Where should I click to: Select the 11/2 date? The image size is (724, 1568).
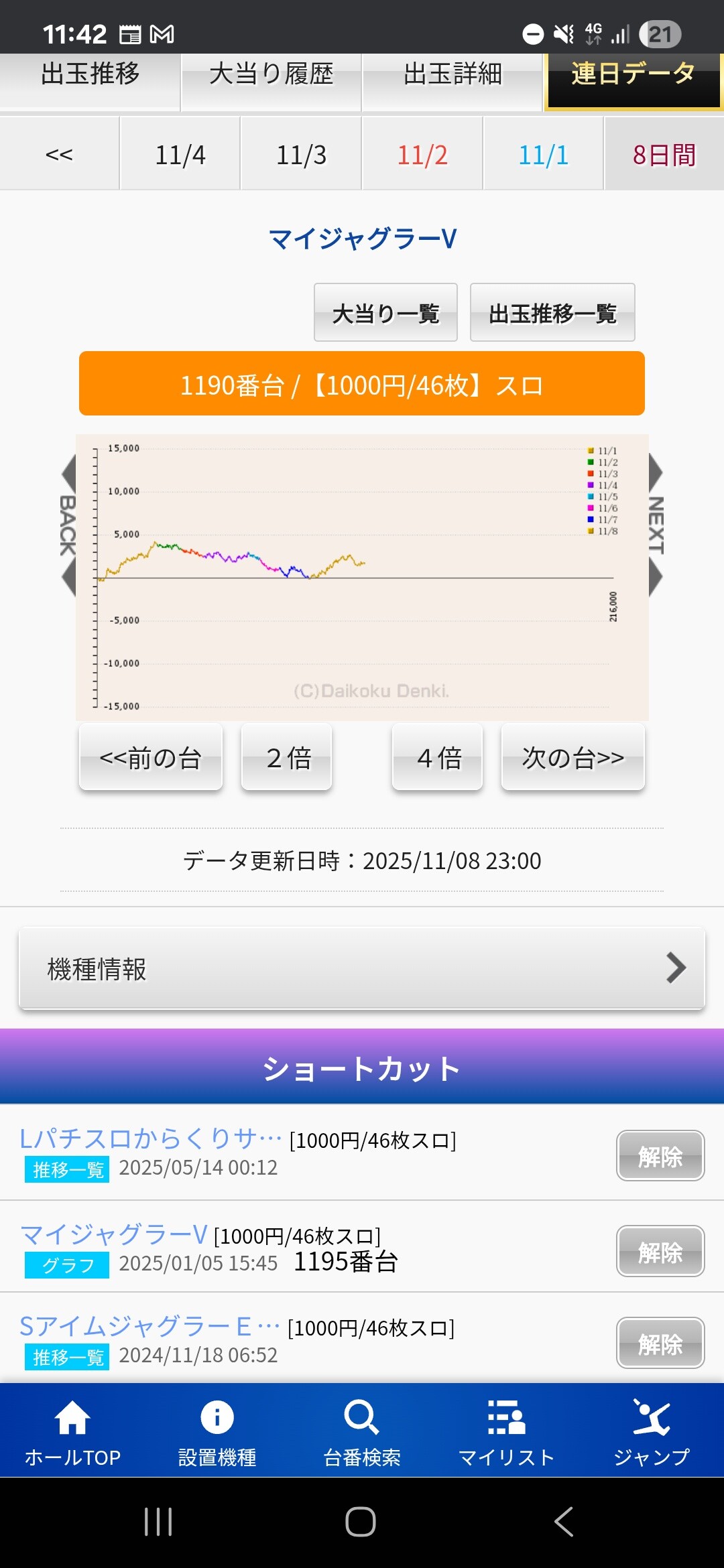coord(422,155)
